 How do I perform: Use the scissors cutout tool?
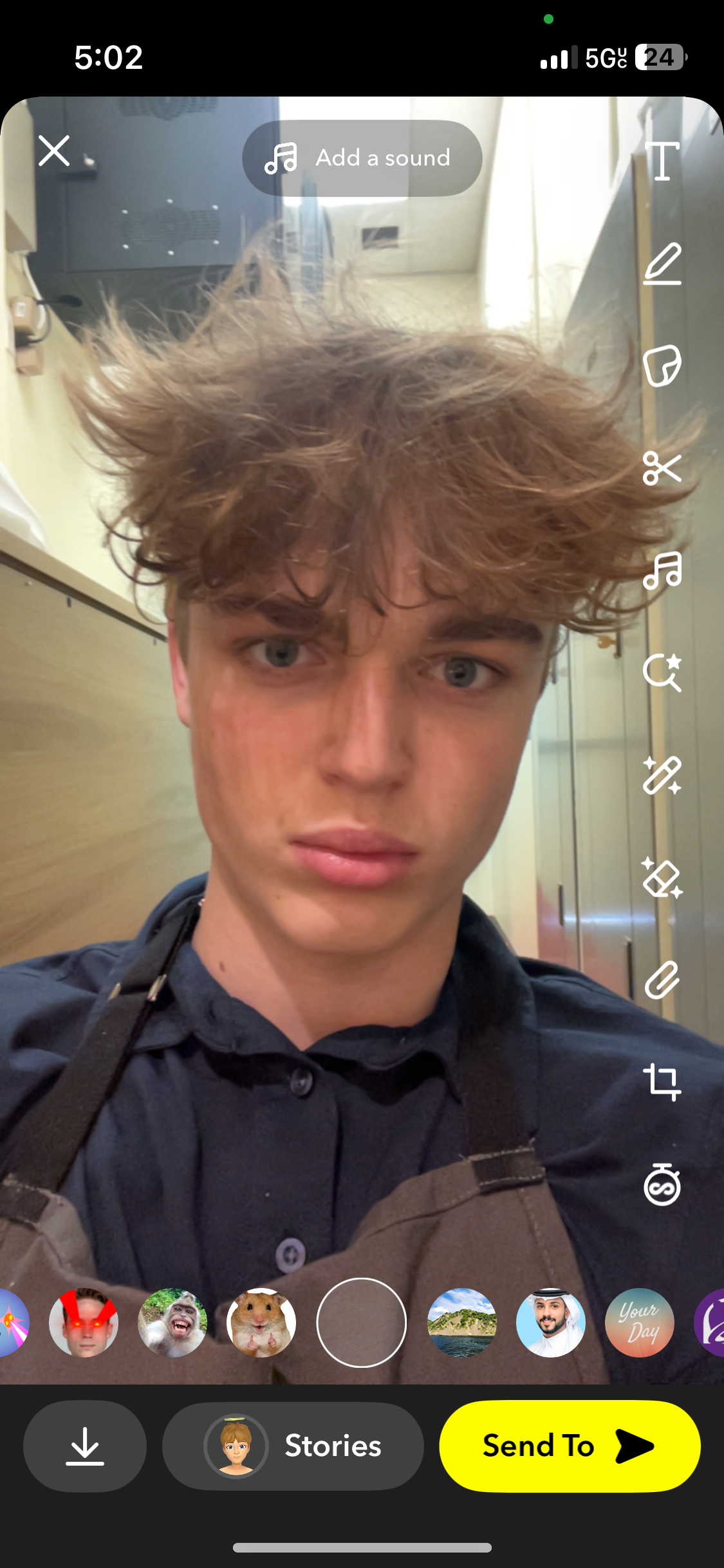(x=662, y=468)
